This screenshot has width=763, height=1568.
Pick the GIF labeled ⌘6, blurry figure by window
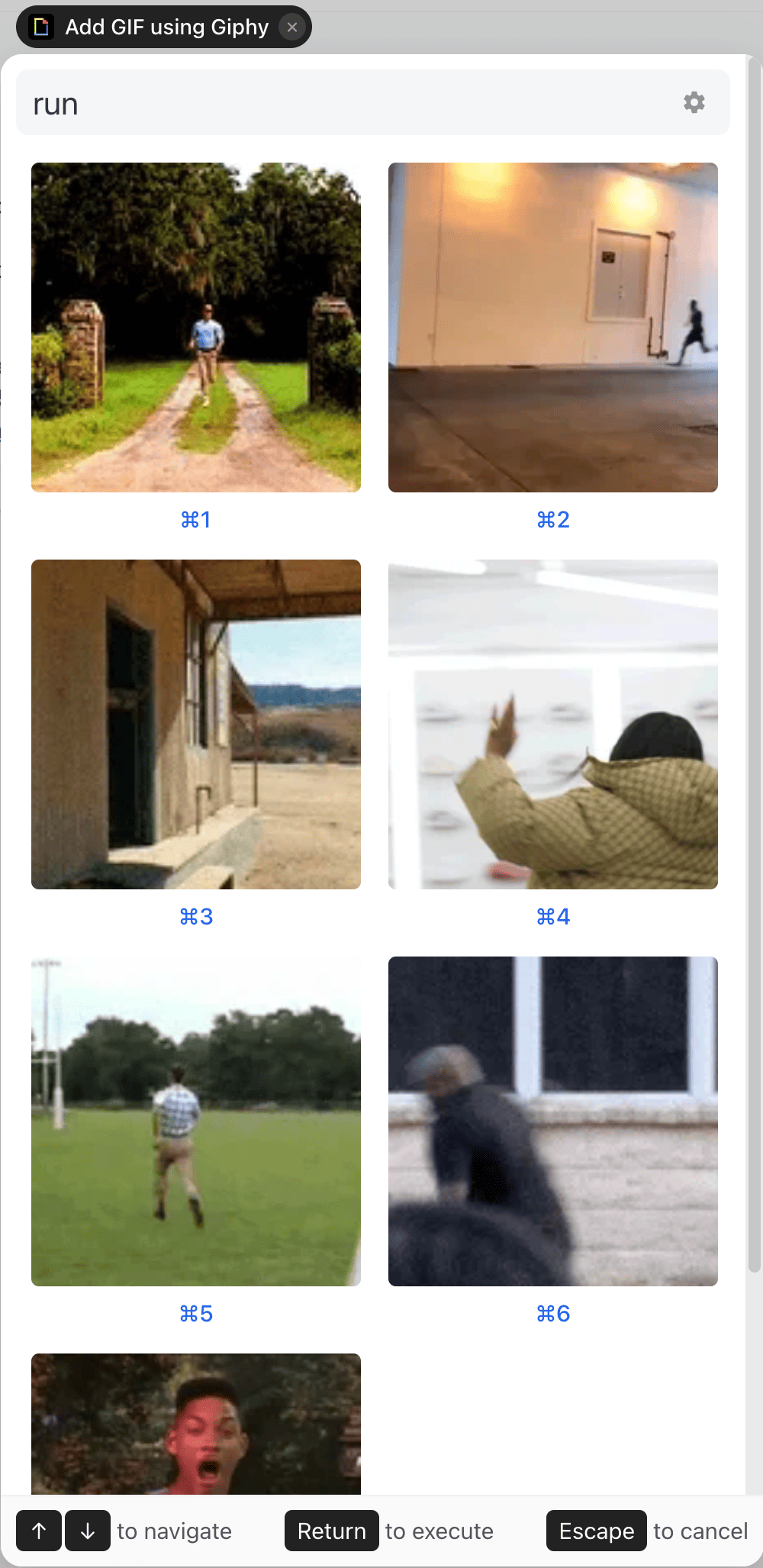click(x=553, y=1121)
